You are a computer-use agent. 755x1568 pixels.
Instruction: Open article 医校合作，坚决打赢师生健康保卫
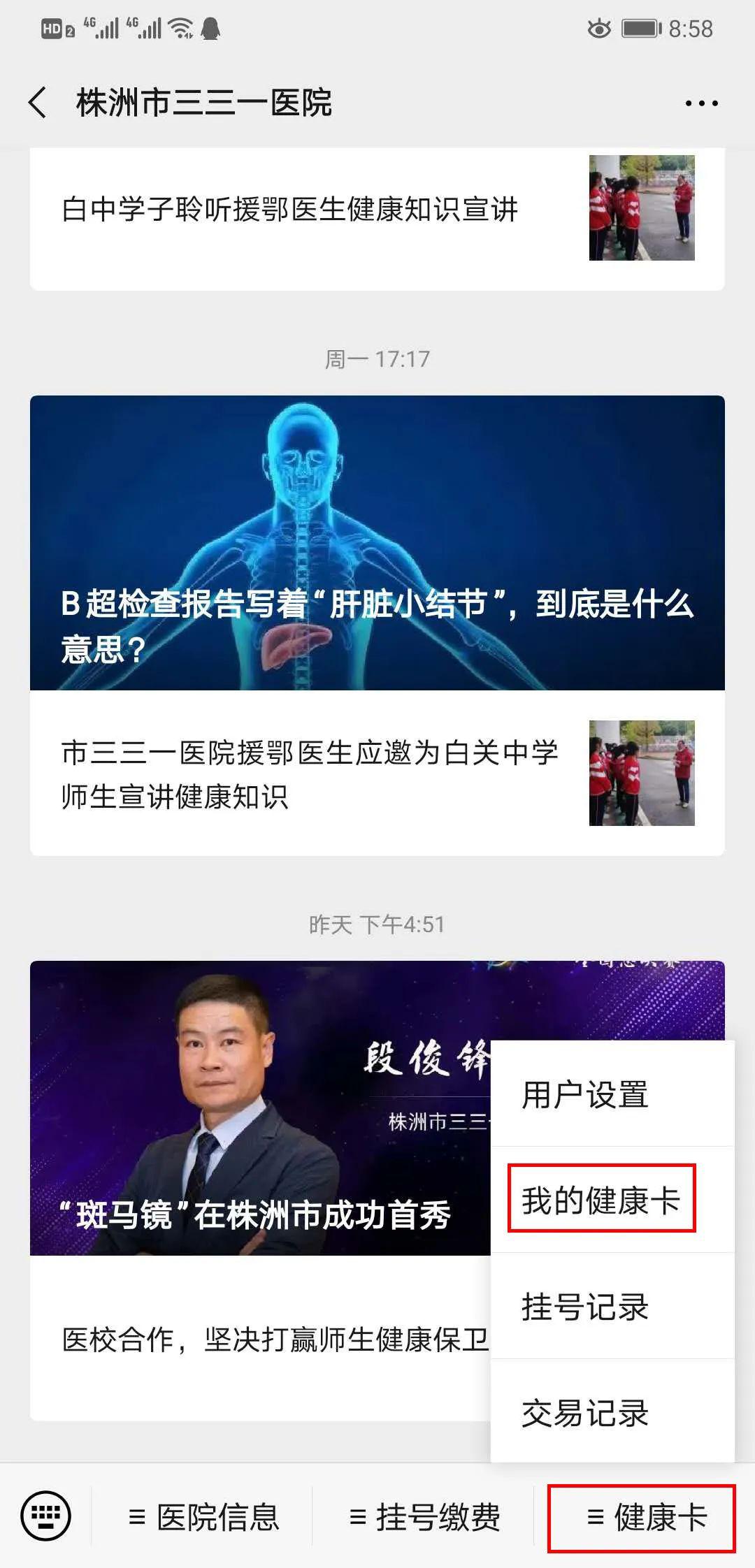tap(274, 1339)
